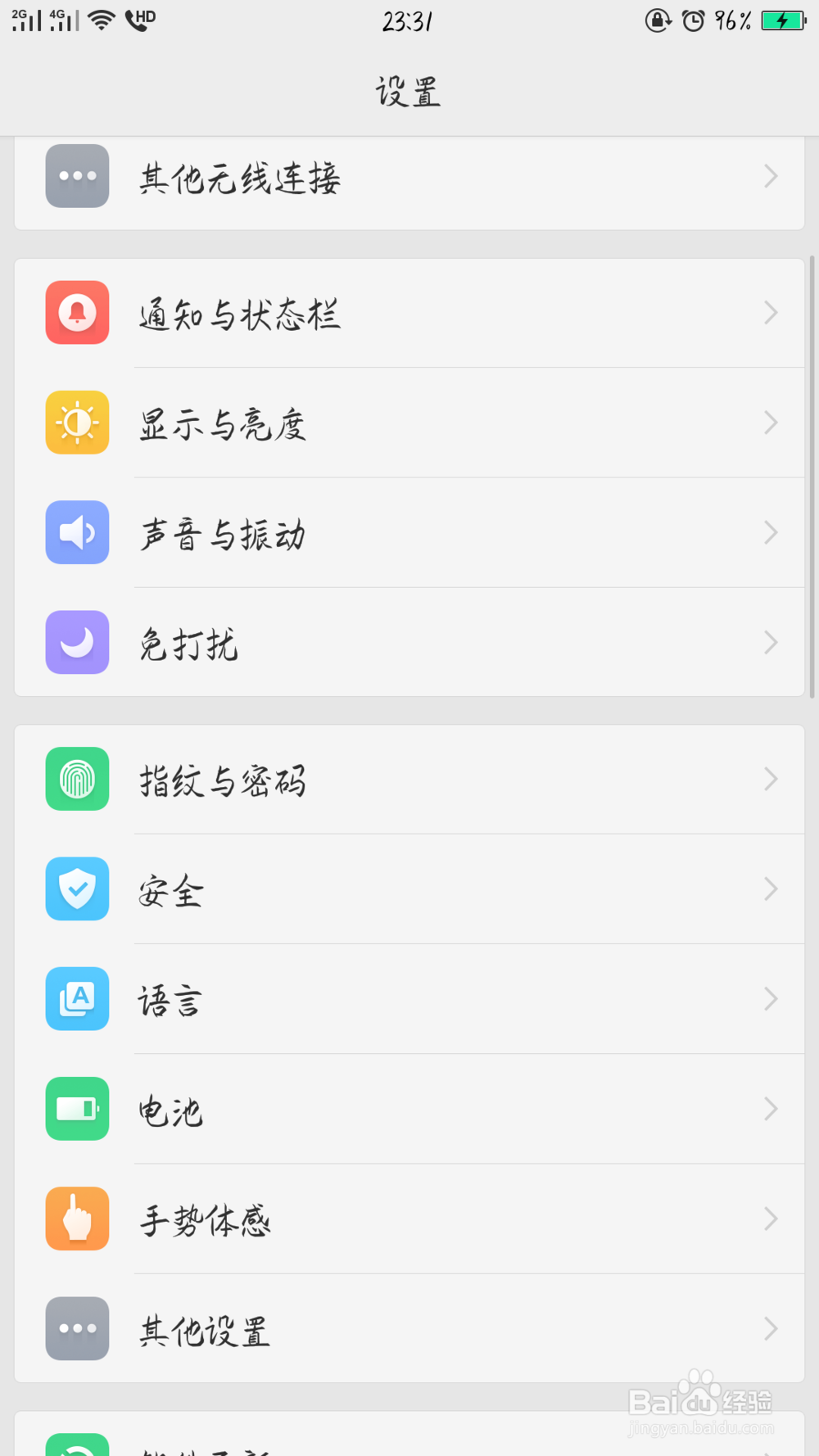The image size is (819, 1456).
Task: Open 语言 settings
Action: click(409, 999)
